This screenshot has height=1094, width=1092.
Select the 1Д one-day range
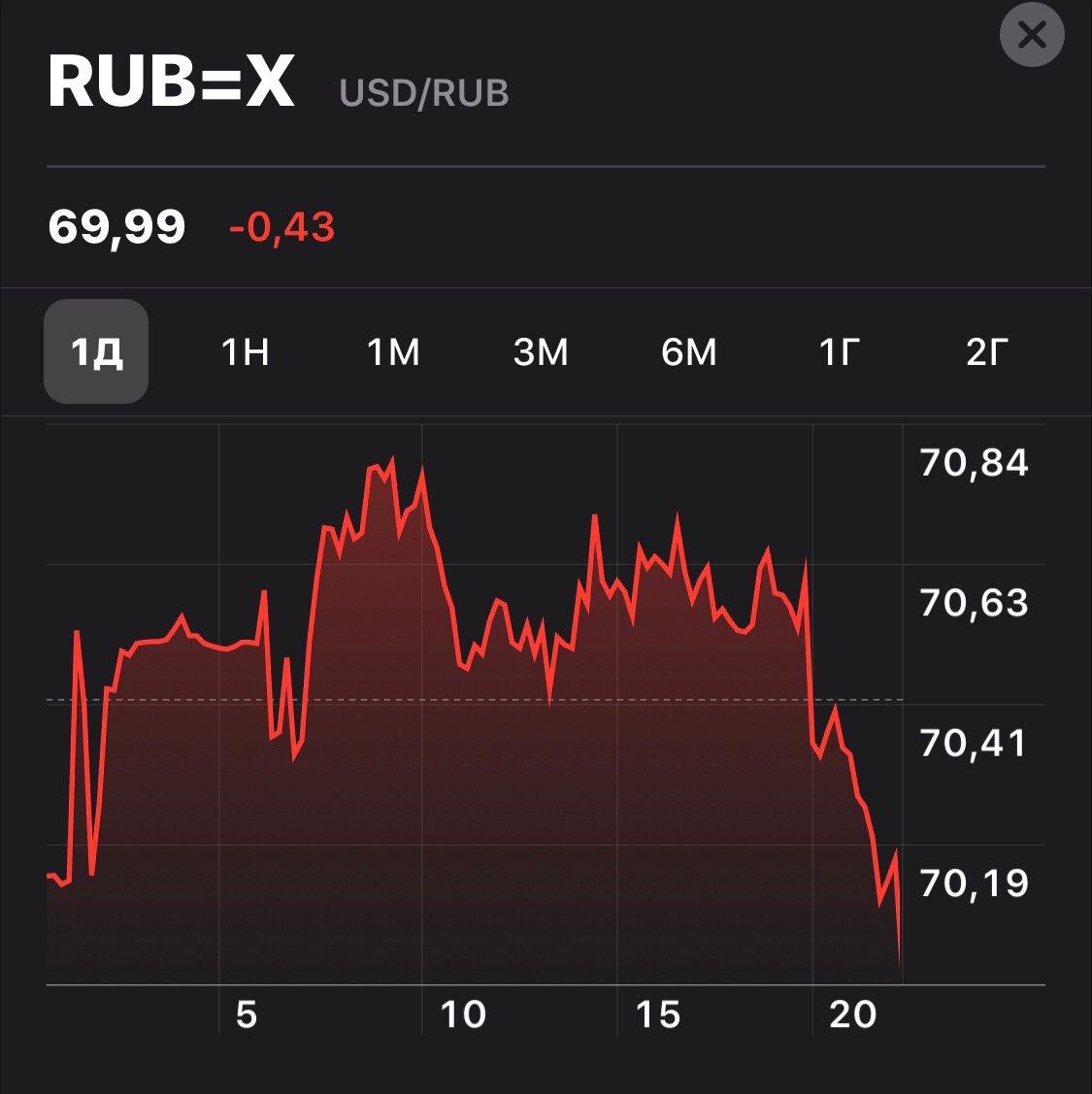point(96,351)
